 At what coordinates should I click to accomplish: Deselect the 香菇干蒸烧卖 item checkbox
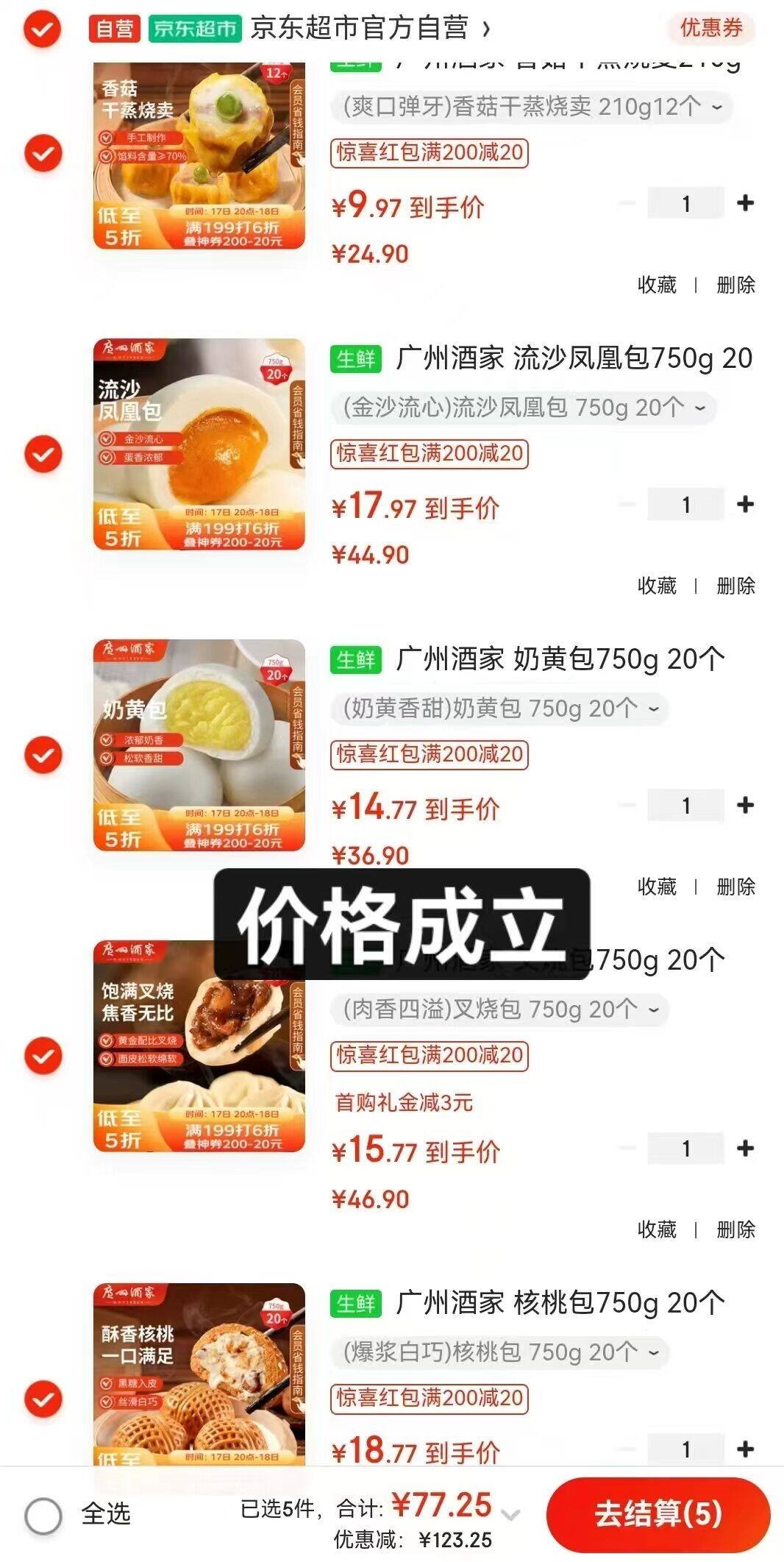tap(42, 155)
